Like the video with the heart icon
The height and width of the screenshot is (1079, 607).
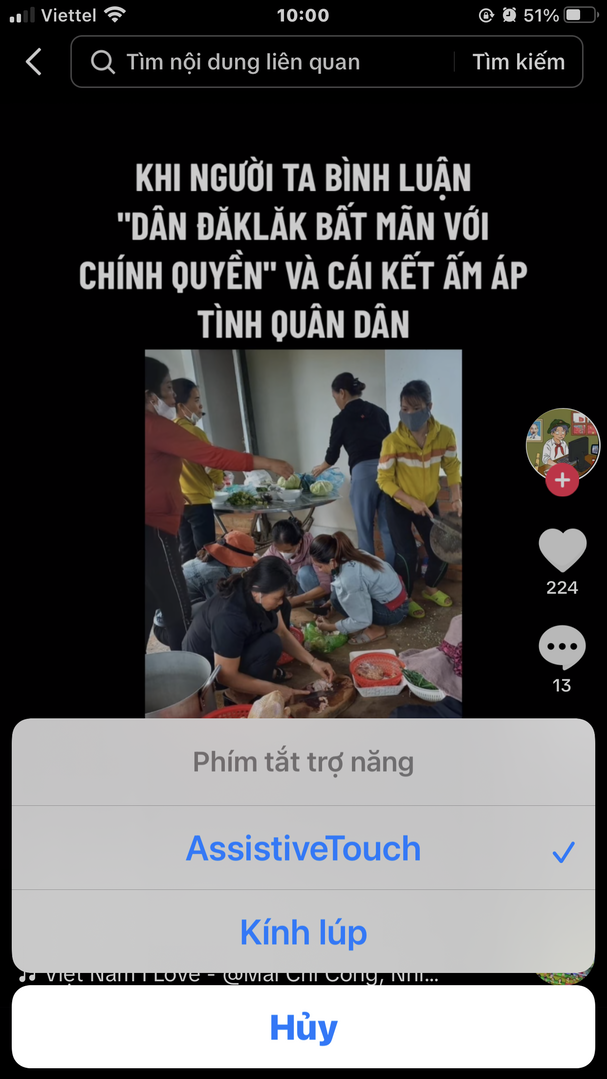562,551
